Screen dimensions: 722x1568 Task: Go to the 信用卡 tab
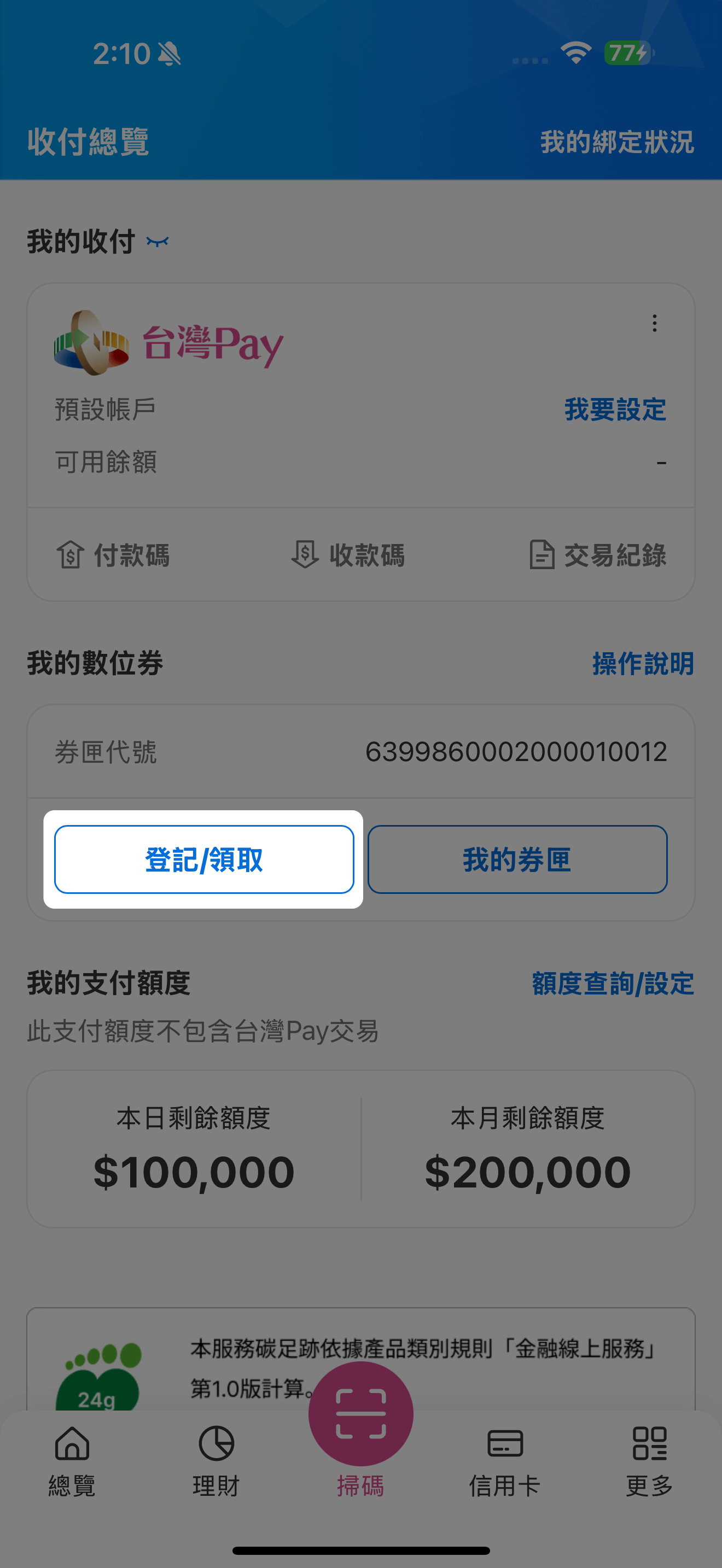coord(505,1460)
